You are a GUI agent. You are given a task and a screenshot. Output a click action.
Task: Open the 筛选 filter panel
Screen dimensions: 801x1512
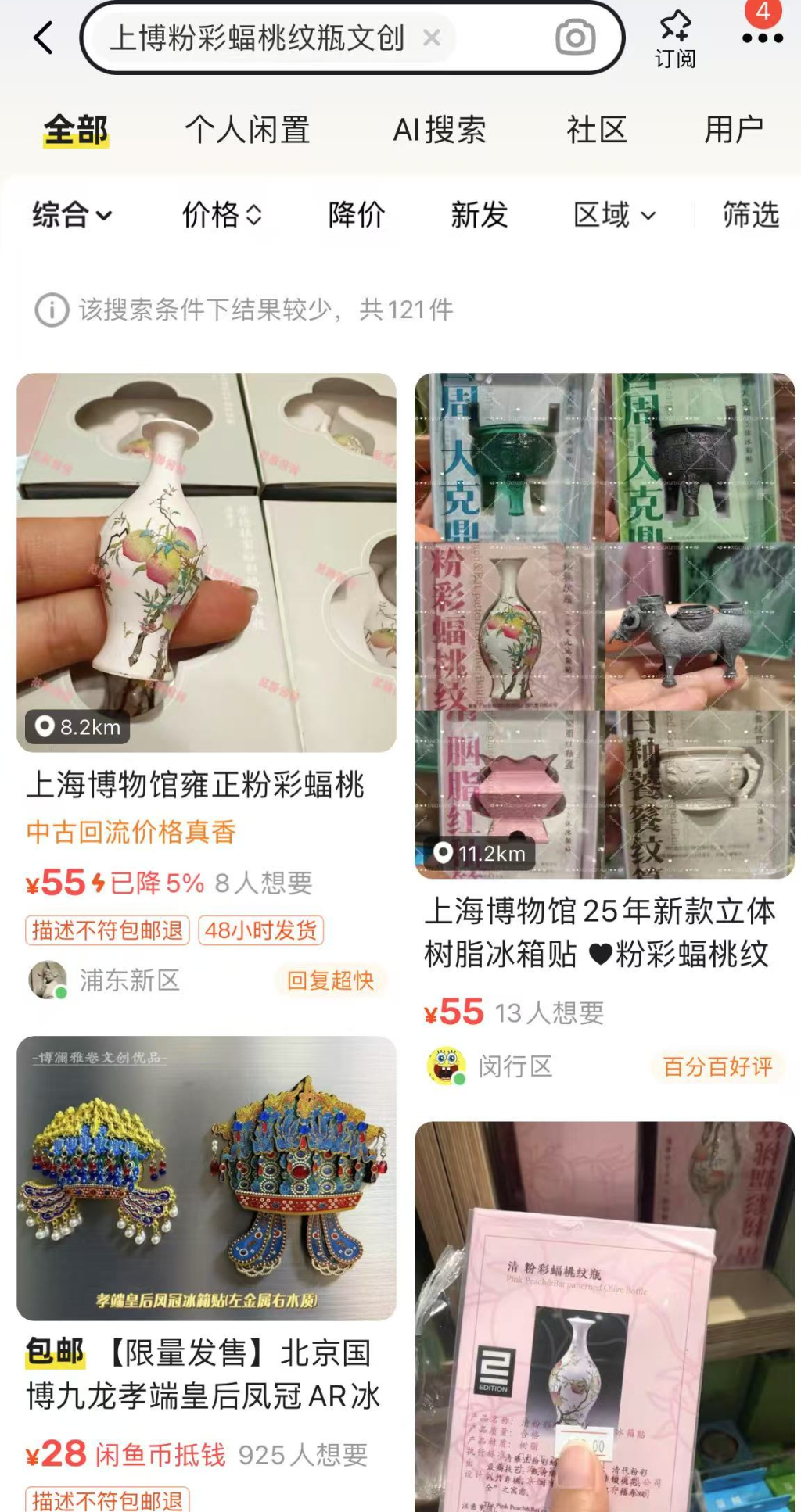pos(751,214)
